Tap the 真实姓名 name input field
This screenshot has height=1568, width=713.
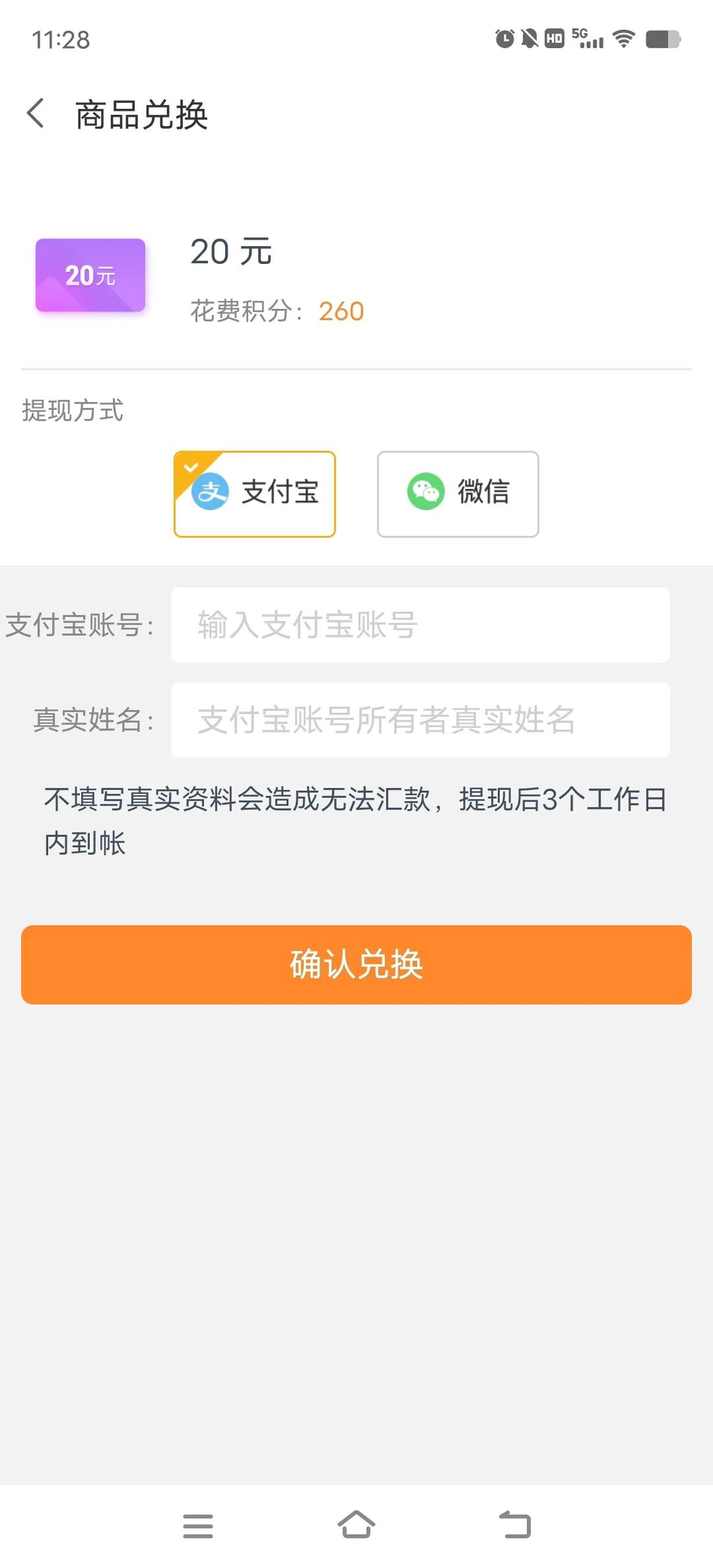click(x=421, y=719)
